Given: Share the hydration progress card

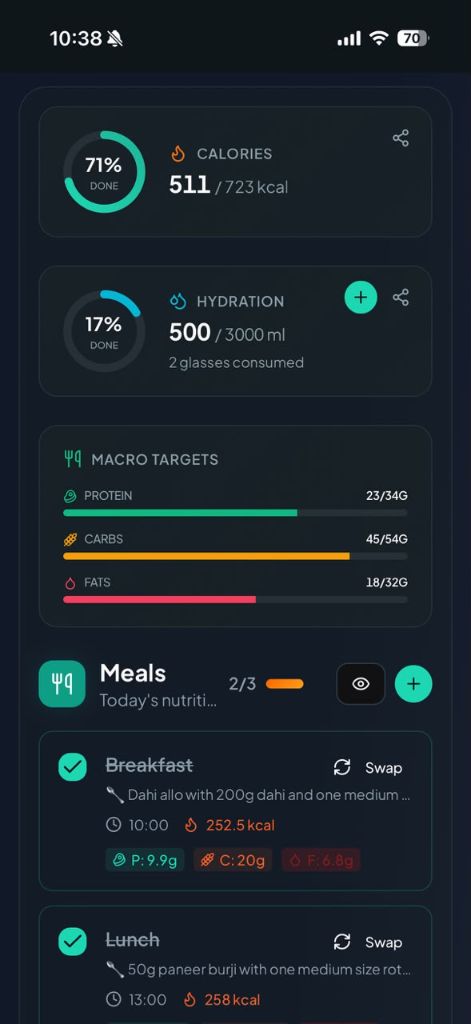Looking at the screenshot, I should tap(400, 298).
